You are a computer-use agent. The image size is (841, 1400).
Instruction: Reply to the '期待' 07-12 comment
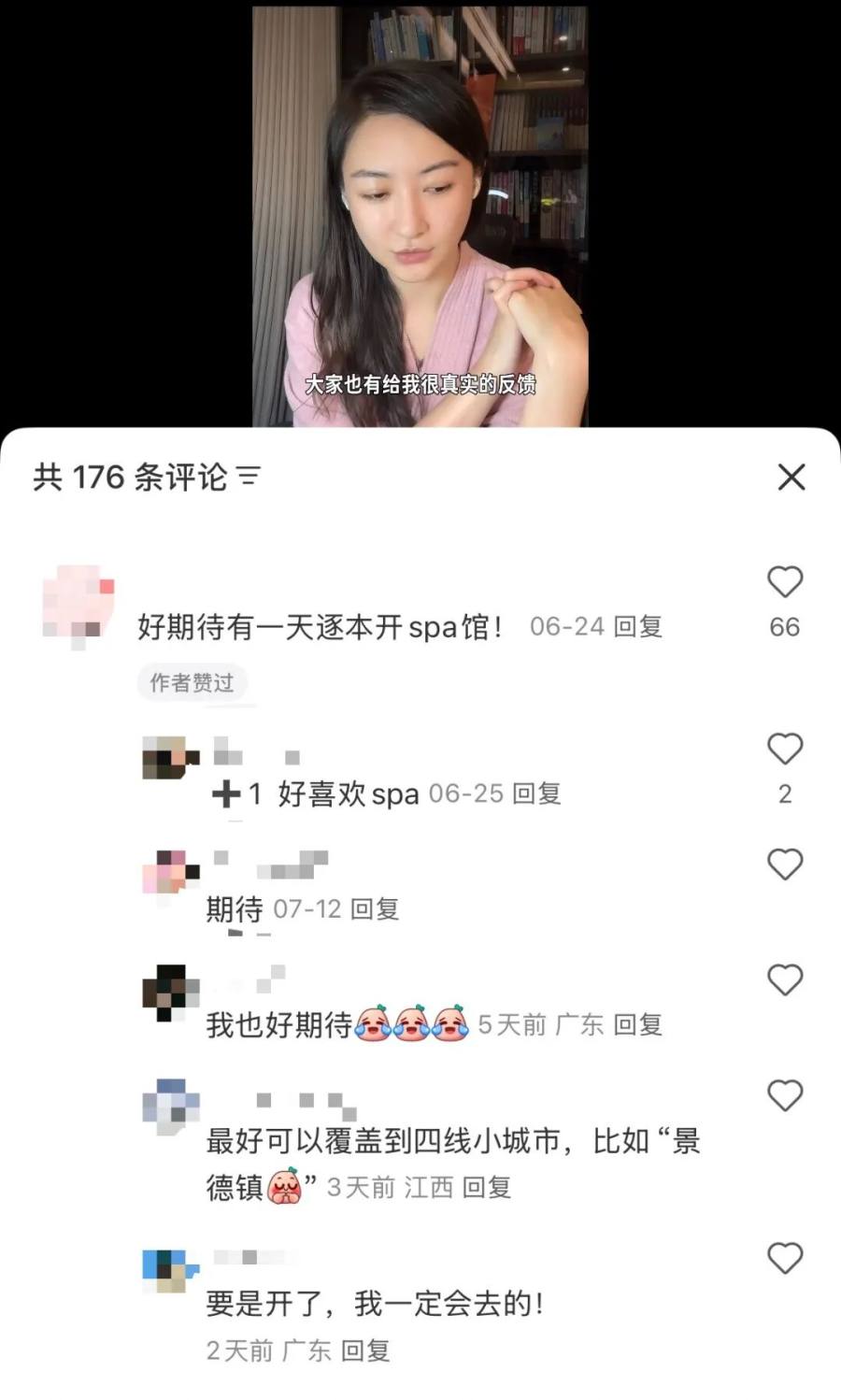374,908
